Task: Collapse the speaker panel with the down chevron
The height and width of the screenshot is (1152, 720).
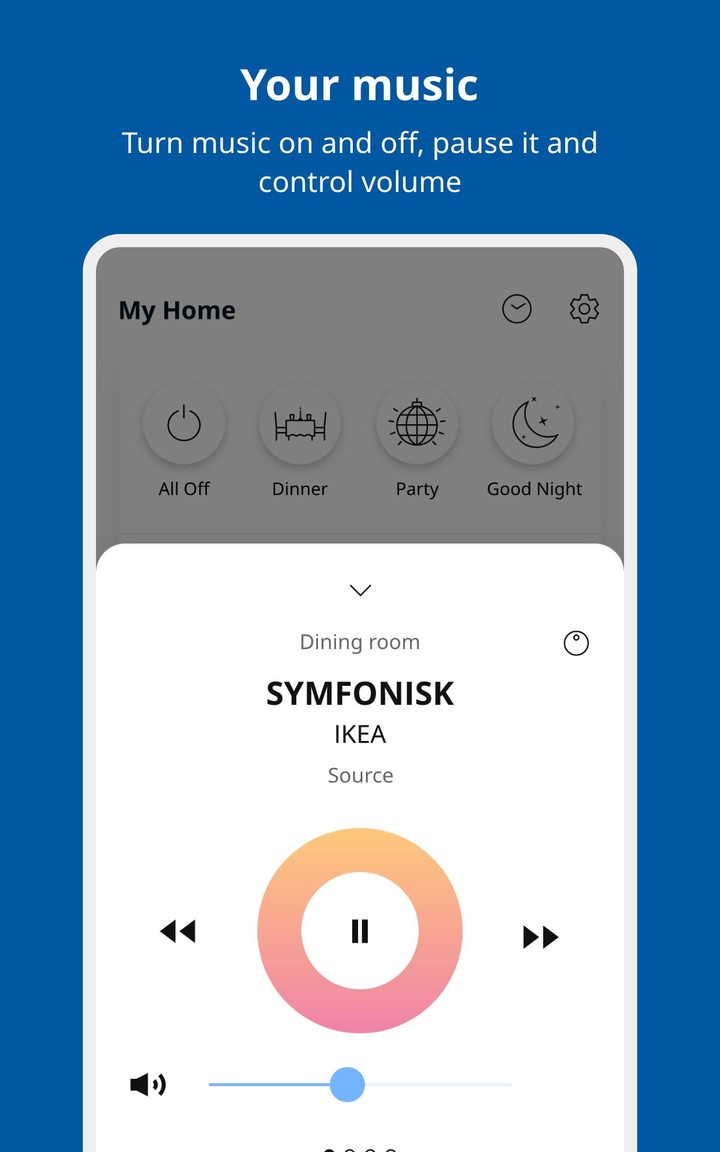Action: pos(360,590)
